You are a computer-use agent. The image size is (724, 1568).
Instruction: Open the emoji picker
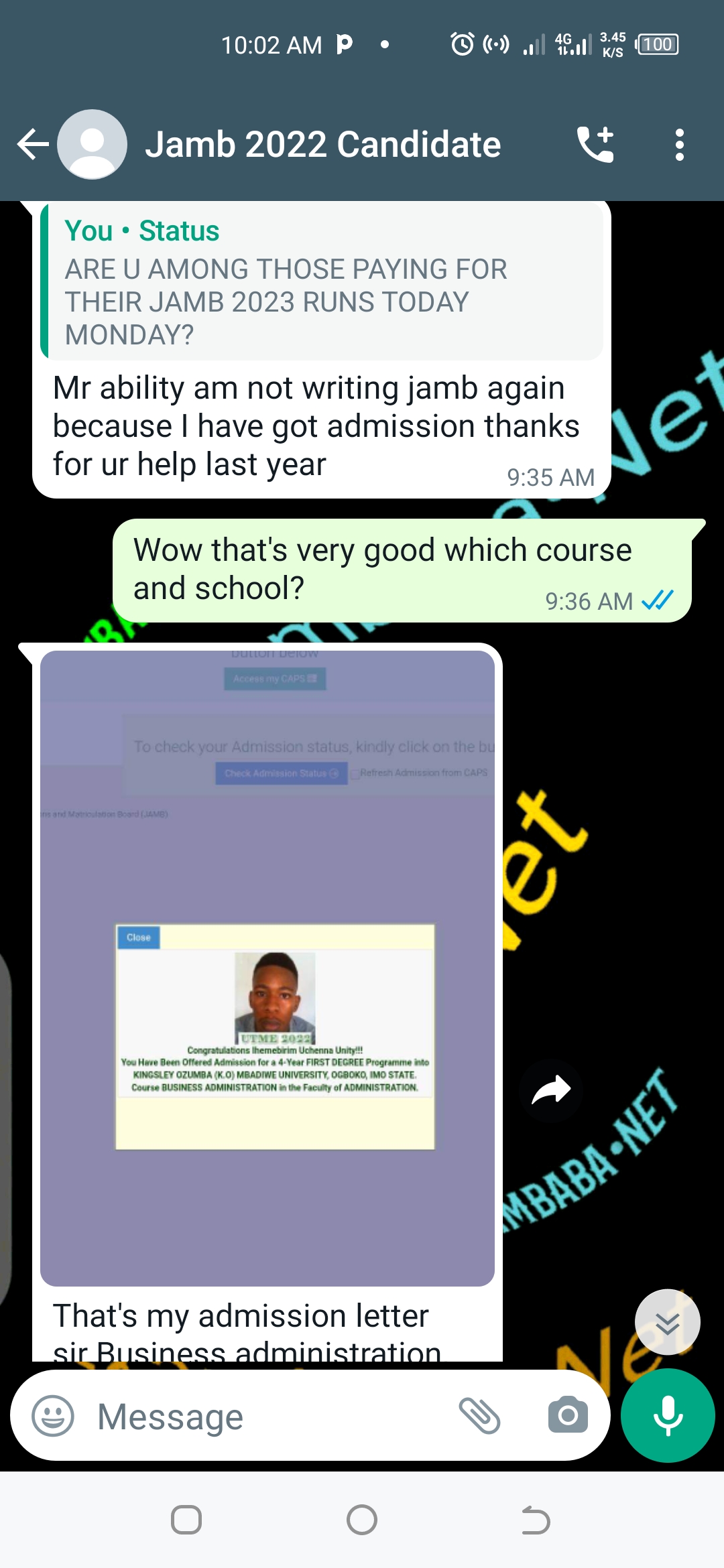pos(53,1416)
